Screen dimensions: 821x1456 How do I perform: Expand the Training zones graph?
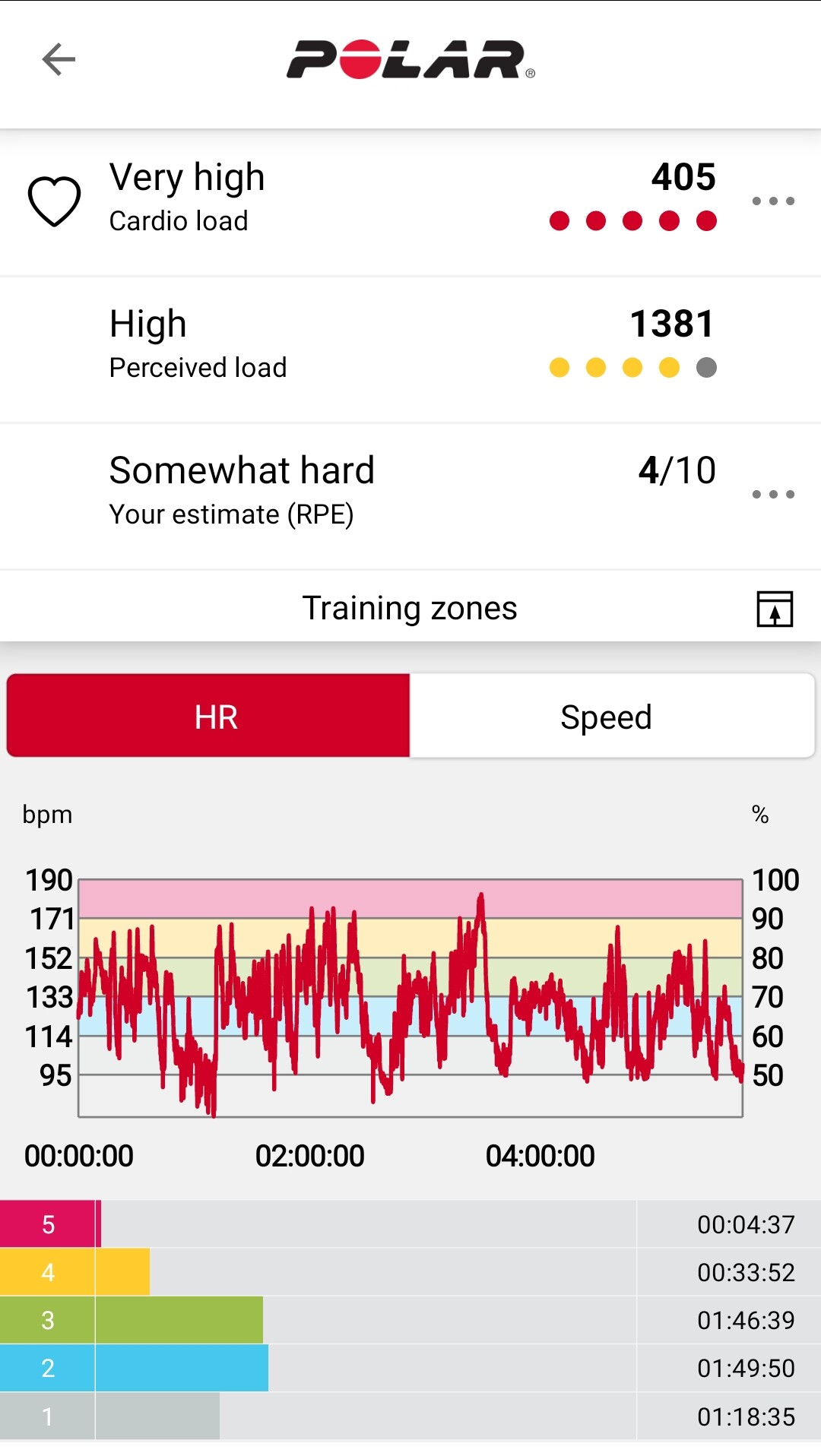coord(775,609)
